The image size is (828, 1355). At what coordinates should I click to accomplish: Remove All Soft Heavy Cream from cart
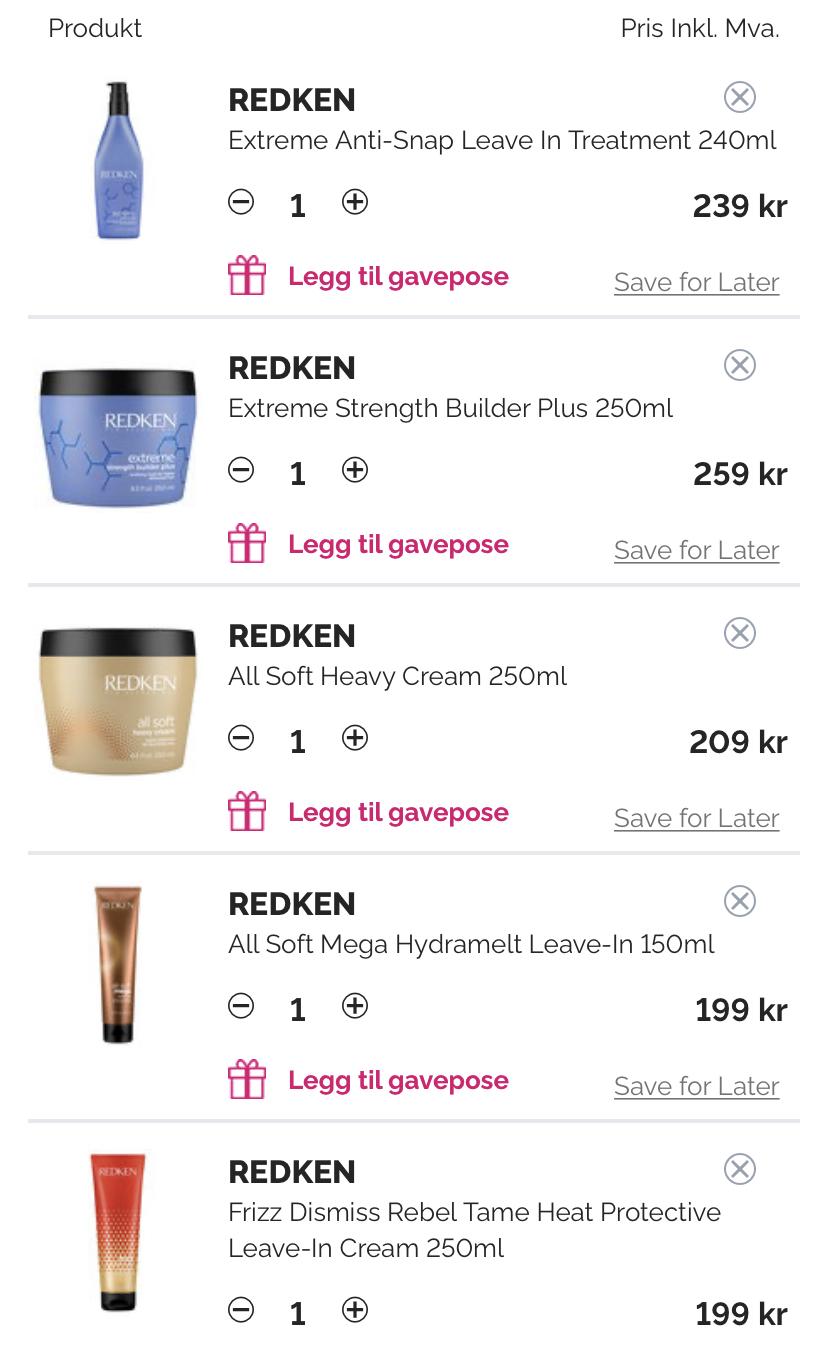pyautogui.click(x=739, y=633)
